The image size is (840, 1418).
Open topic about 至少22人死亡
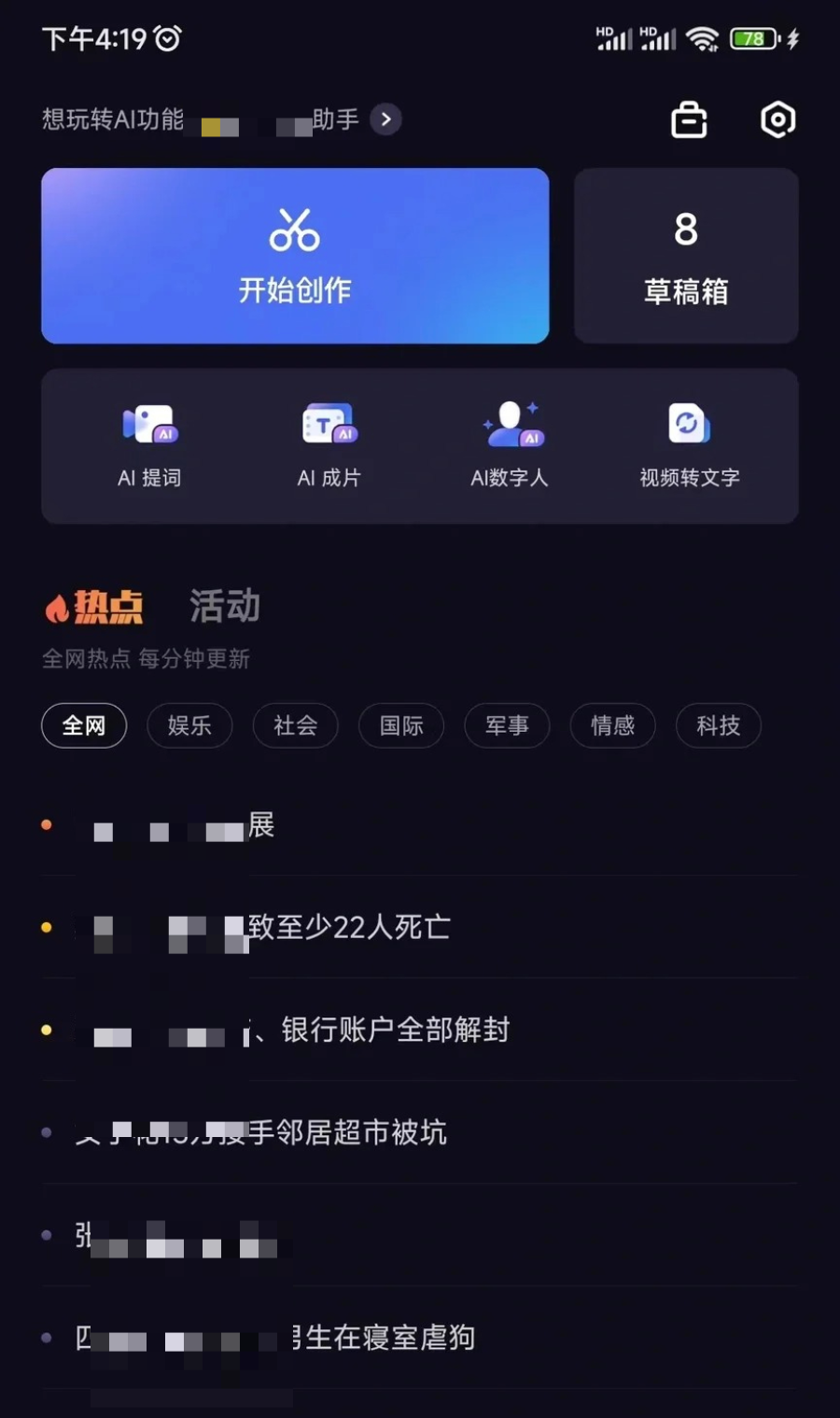[x=347, y=927]
